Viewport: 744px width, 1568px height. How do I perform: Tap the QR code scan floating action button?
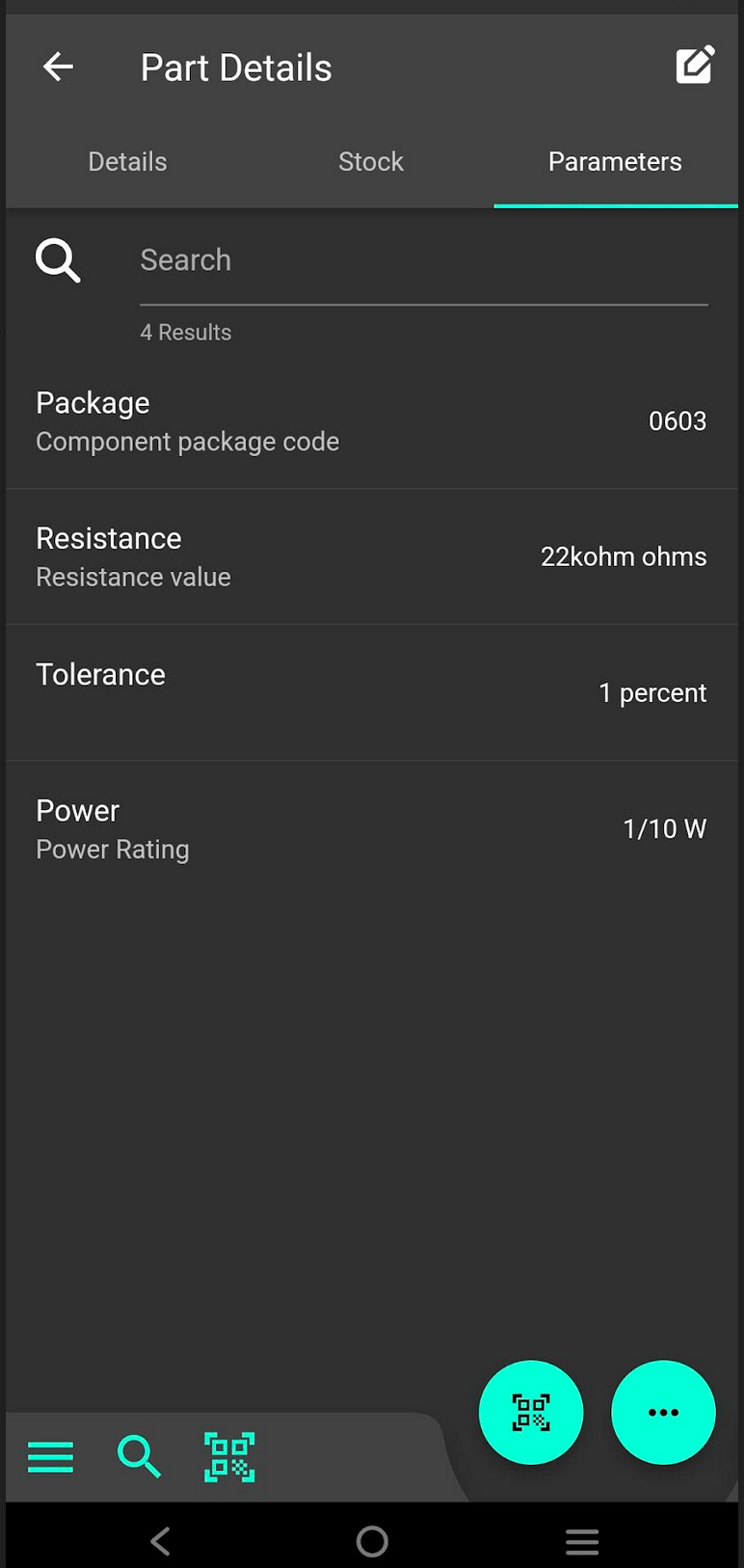[531, 1412]
